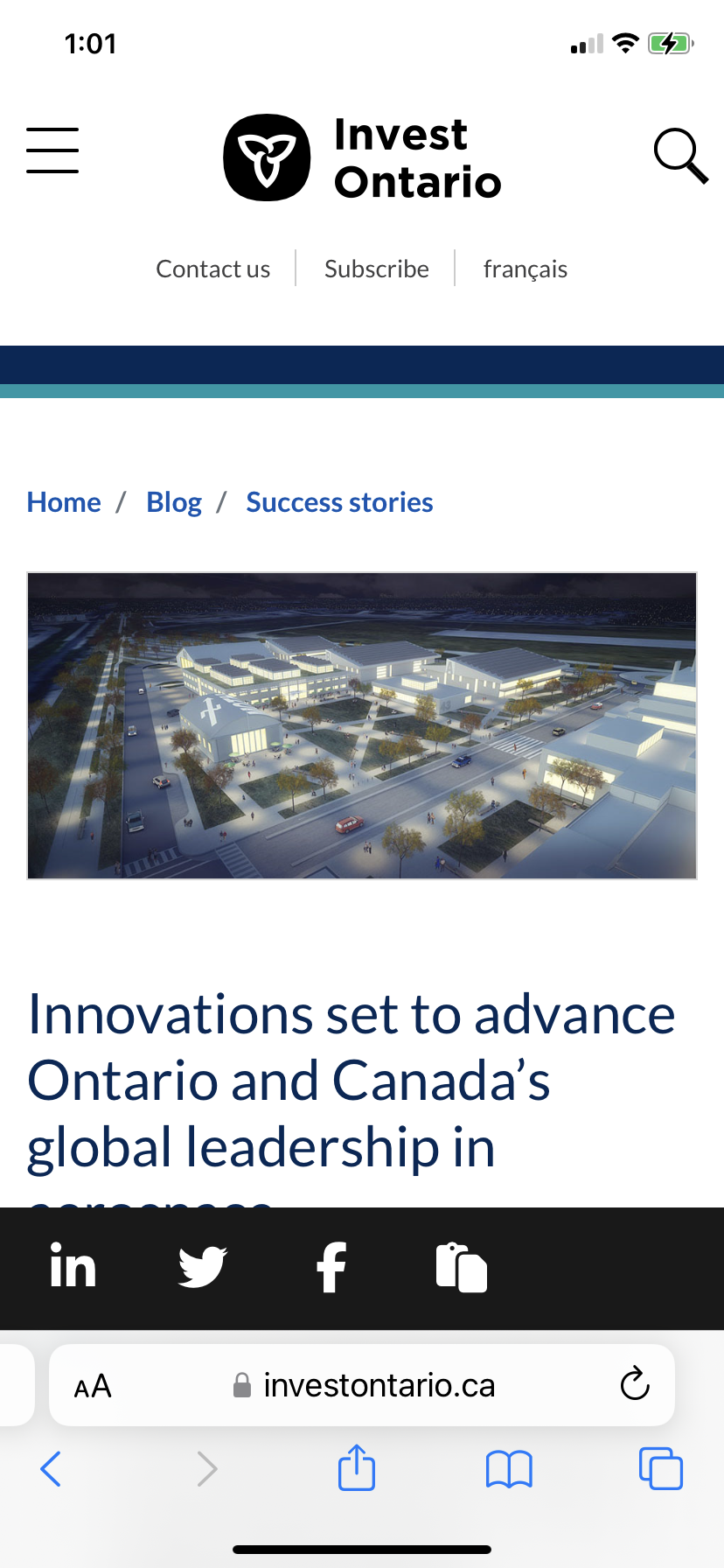The height and width of the screenshot is (1568, 724).
Task: Open Safari bookmarks
Action: pos(508,1468)
